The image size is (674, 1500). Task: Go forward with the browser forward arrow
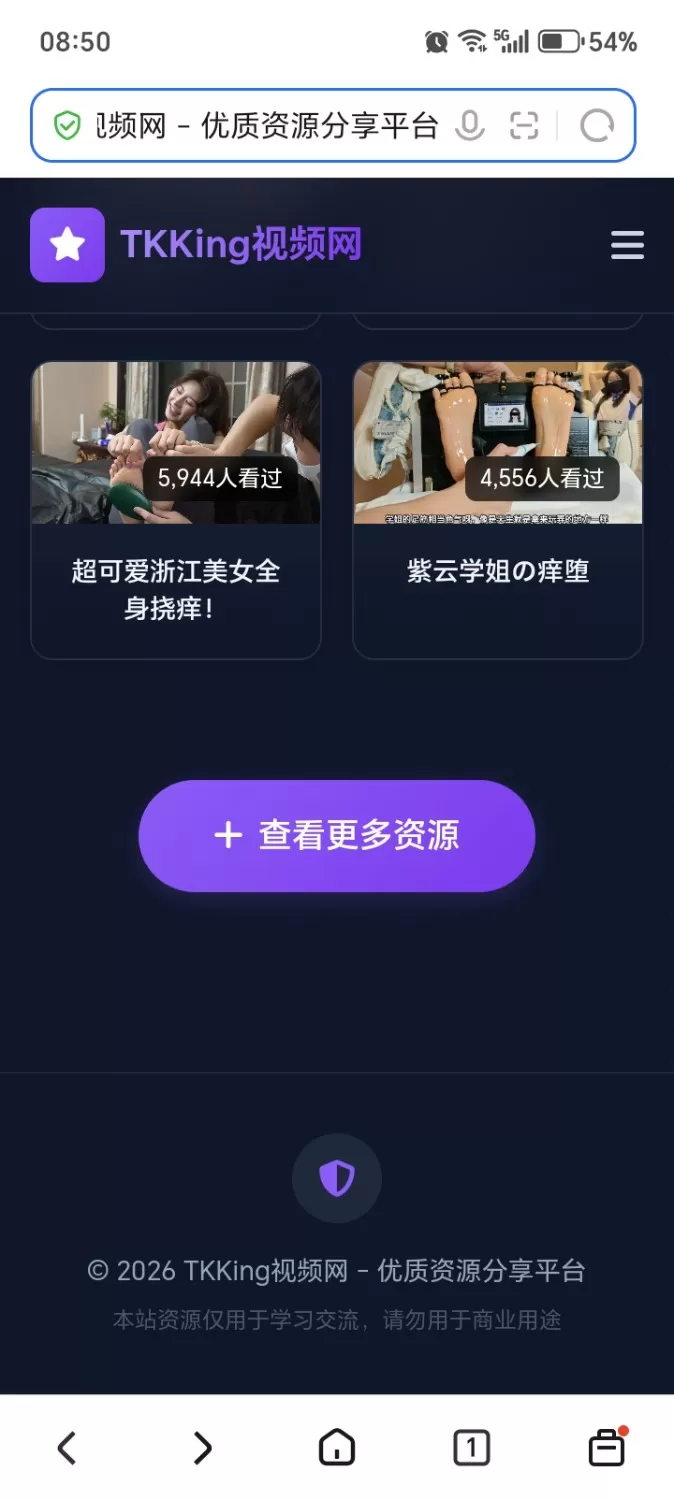202,1447
